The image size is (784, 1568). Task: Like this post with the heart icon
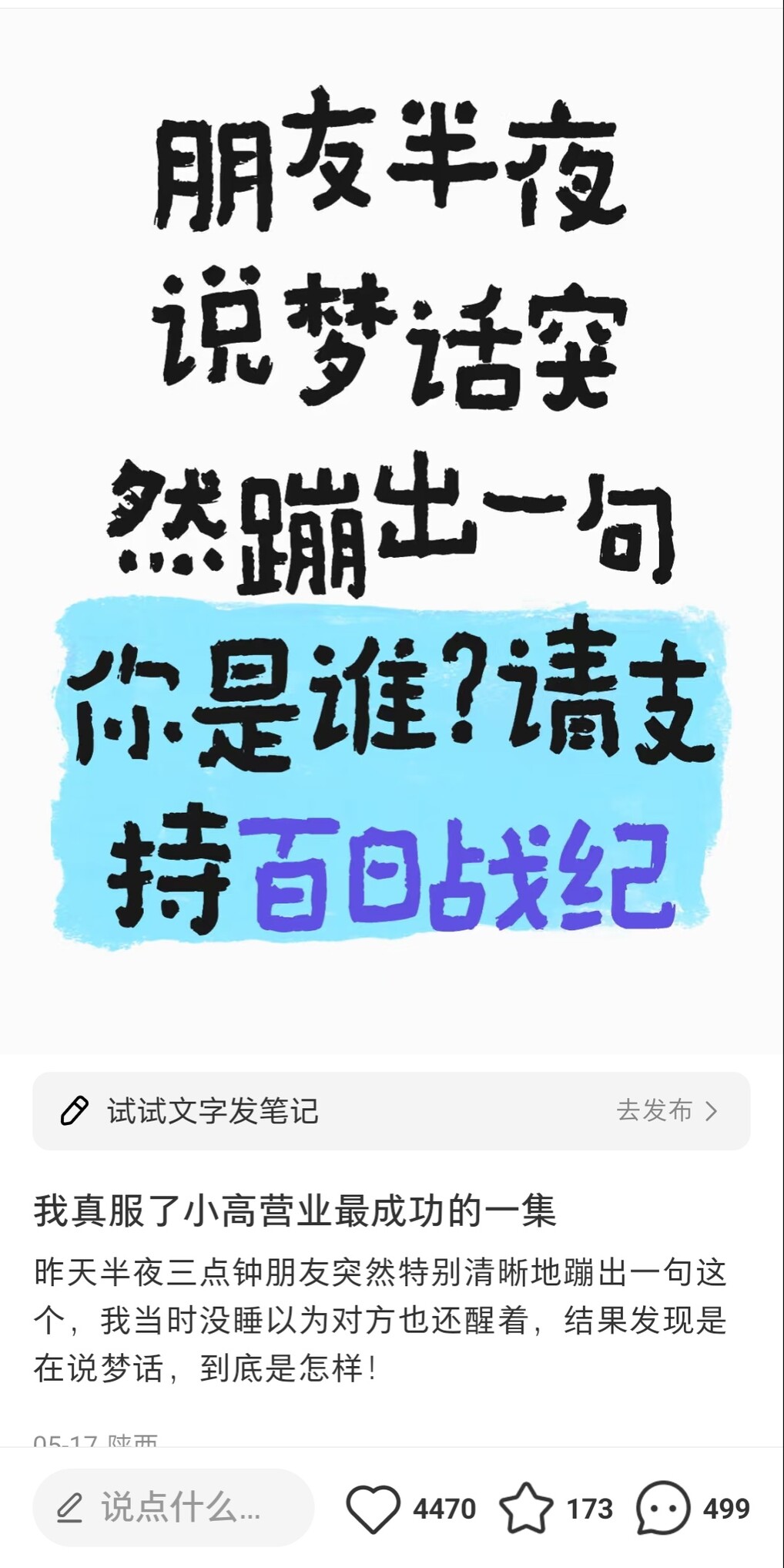[x=373, y=1508]
